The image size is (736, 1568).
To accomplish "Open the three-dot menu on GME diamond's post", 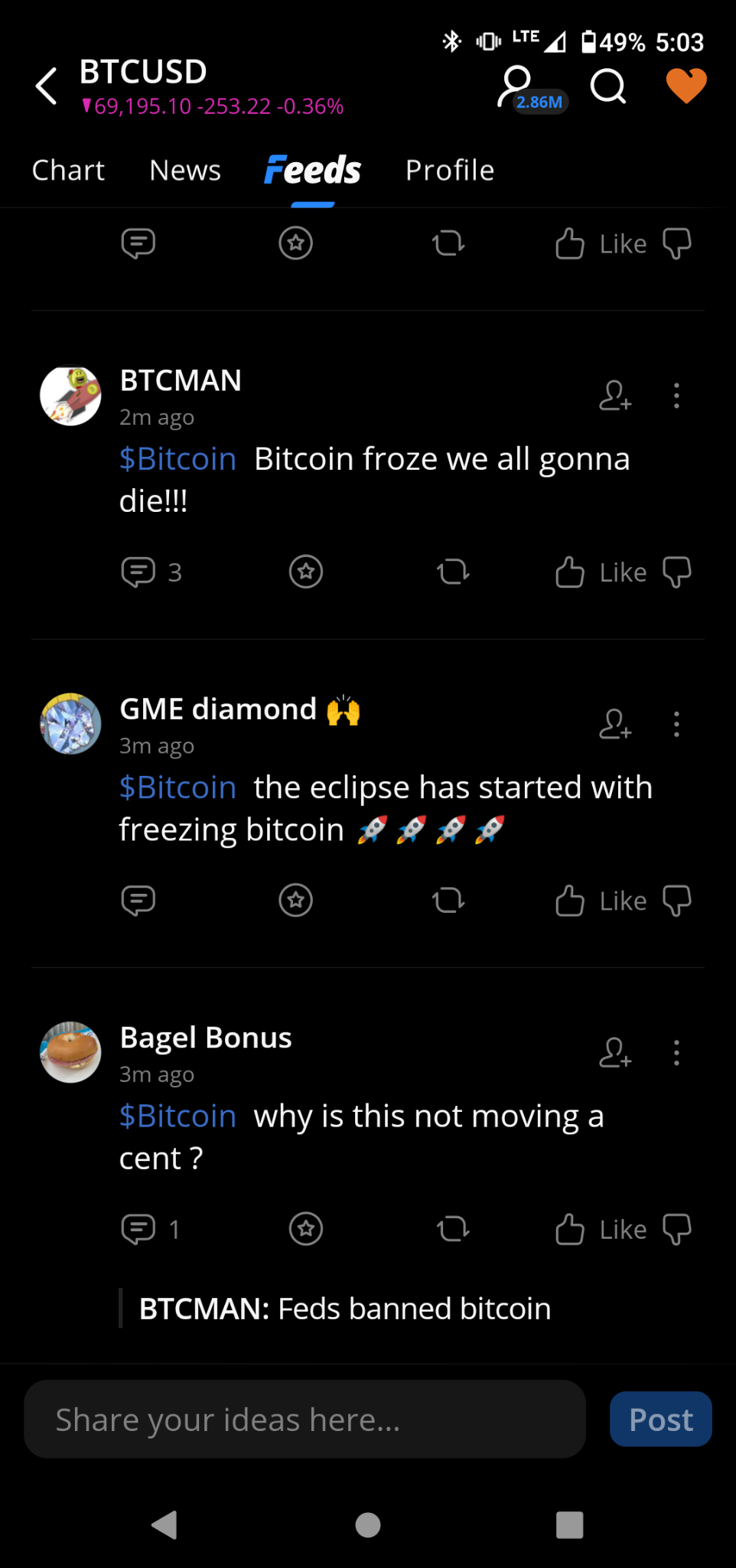I will [676, 725].
